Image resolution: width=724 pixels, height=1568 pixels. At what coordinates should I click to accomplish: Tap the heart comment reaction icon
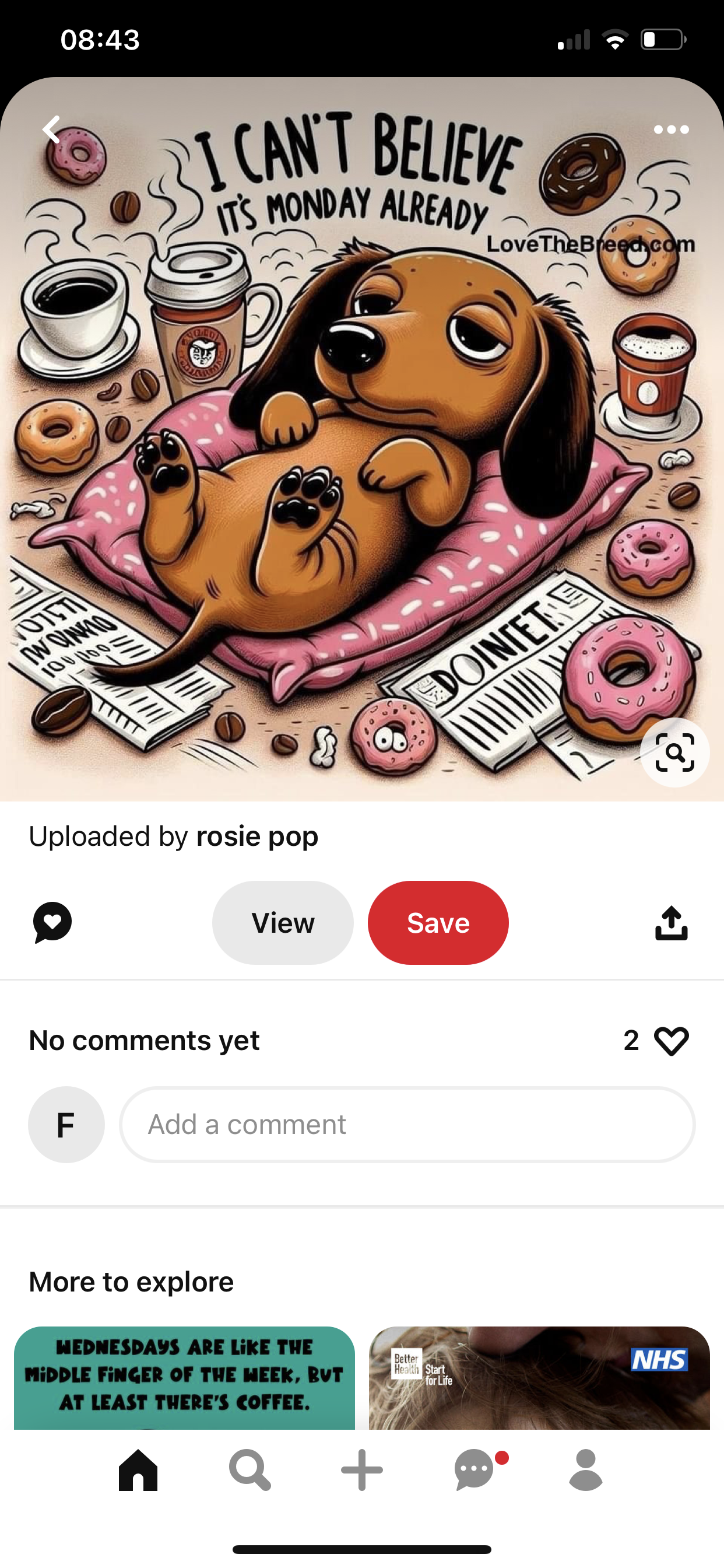click(52, 923)
